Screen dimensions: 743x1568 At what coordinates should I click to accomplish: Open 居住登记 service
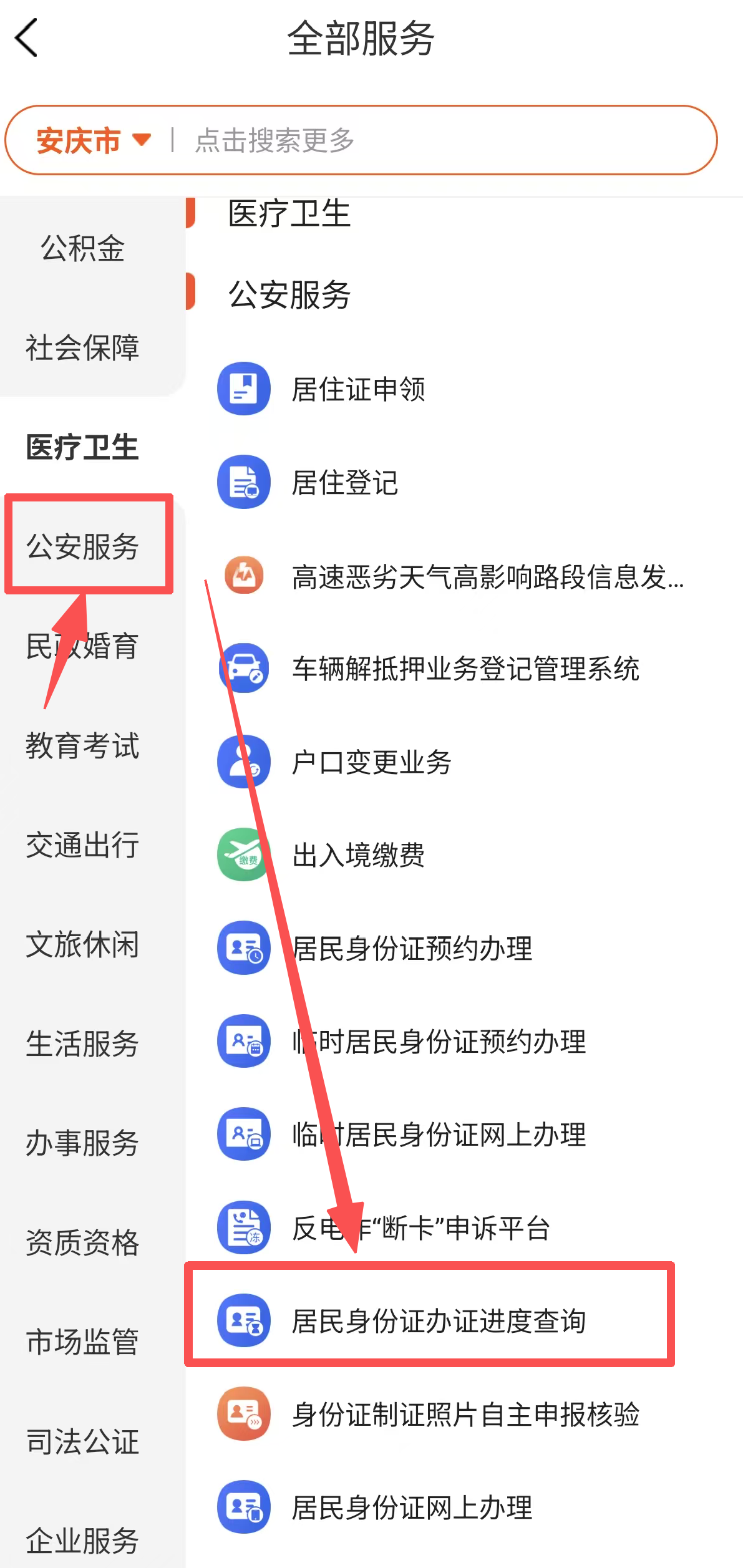click(x=344, y=482)
